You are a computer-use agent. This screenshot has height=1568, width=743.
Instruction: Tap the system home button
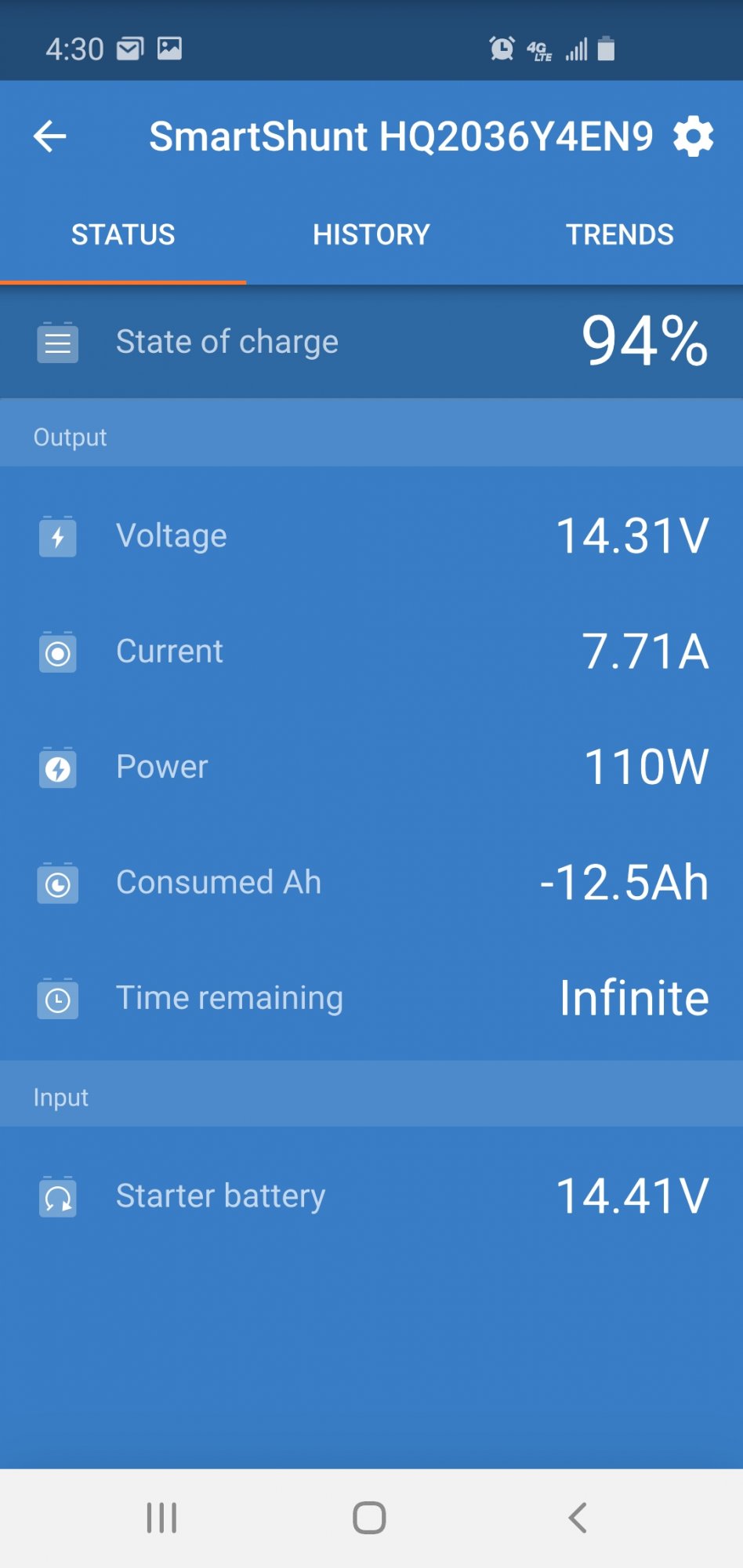pyautogui.click(x=369, y=1518)
